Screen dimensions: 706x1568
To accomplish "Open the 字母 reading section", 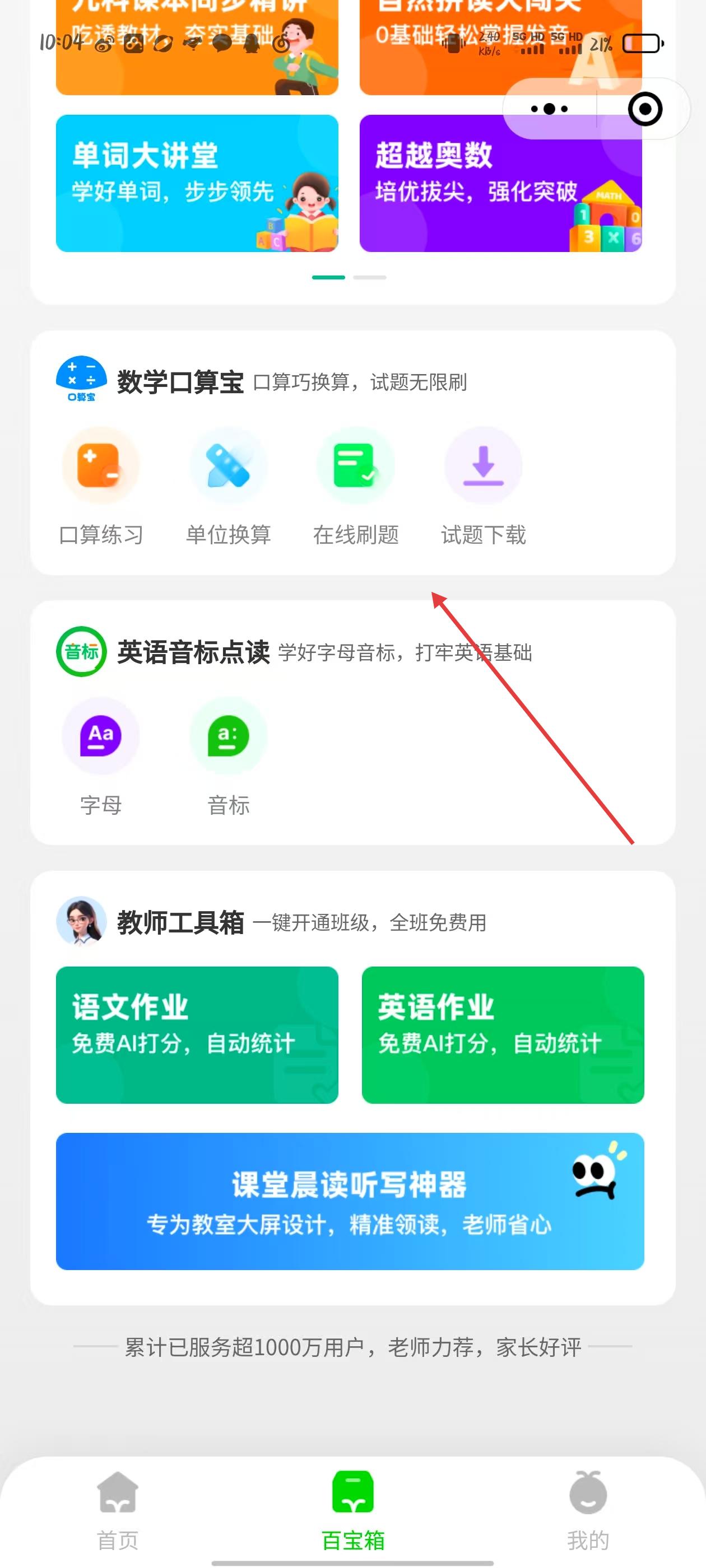I will 101,755.
